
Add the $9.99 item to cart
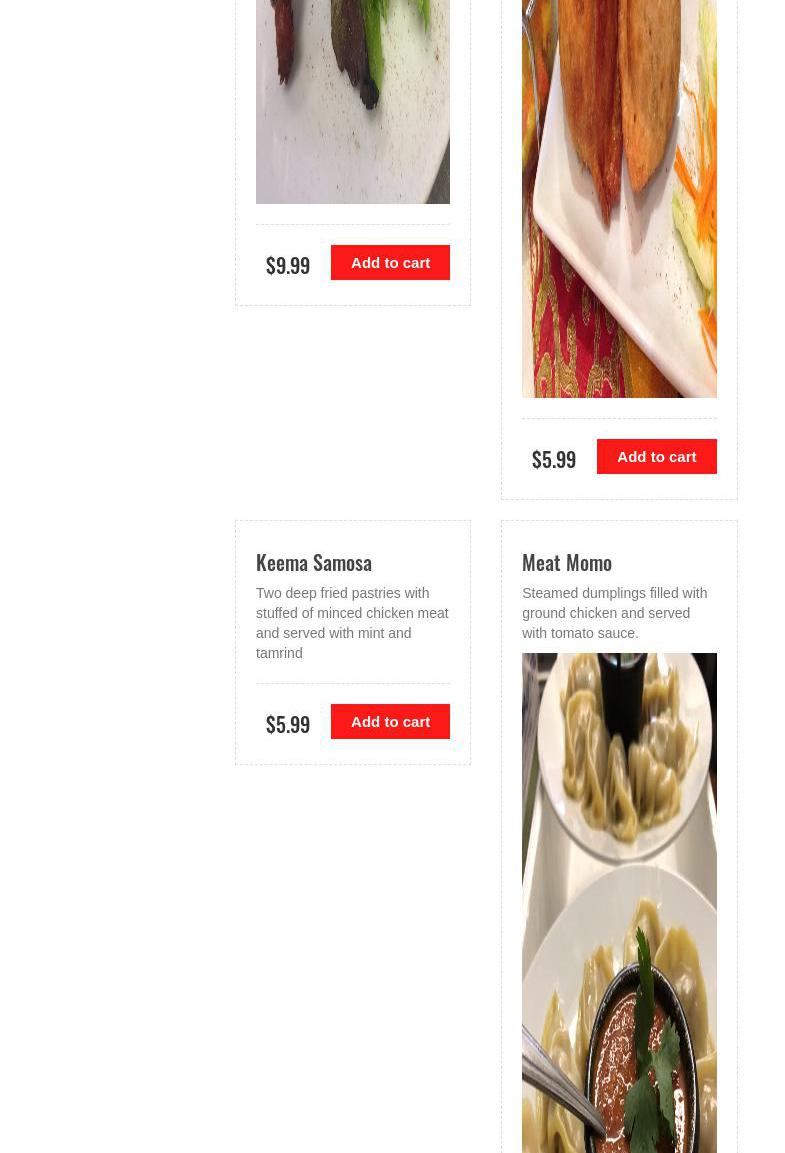coord(390,263)
